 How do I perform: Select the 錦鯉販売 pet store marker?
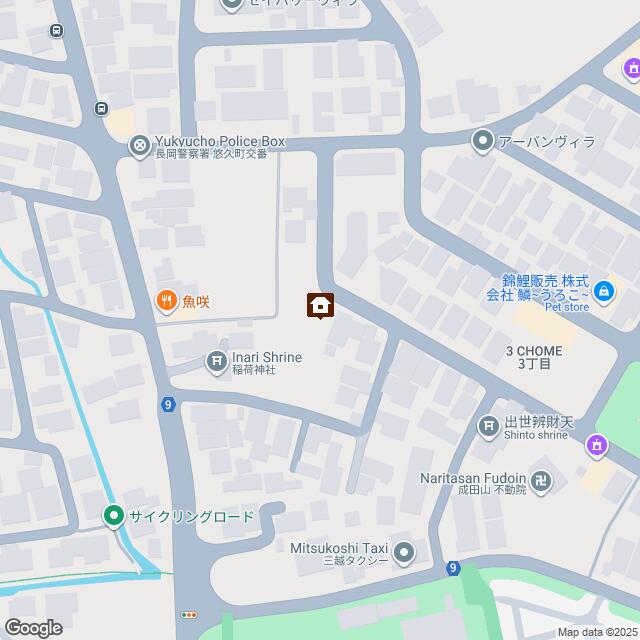[x=604, y=292]
